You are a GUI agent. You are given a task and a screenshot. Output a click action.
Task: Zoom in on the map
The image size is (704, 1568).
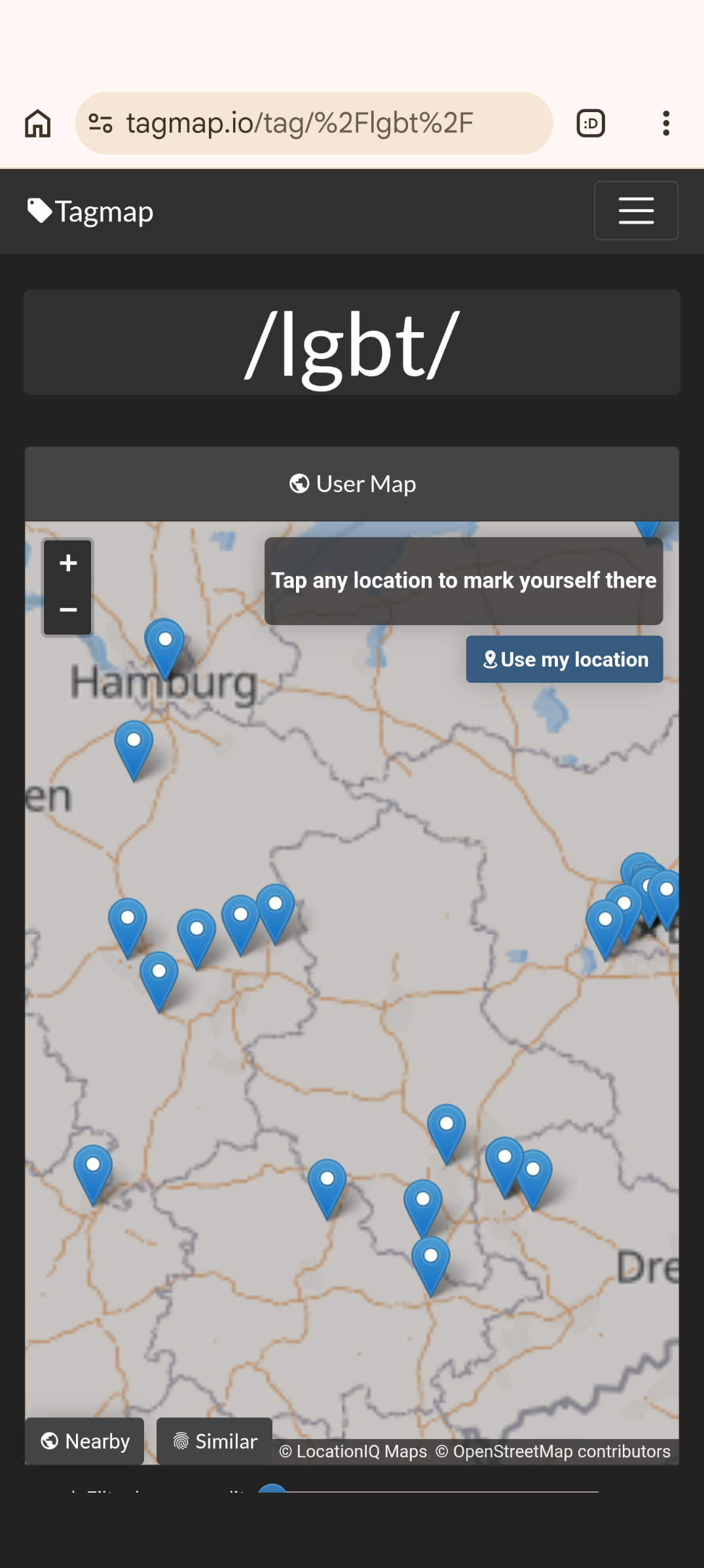68,563
